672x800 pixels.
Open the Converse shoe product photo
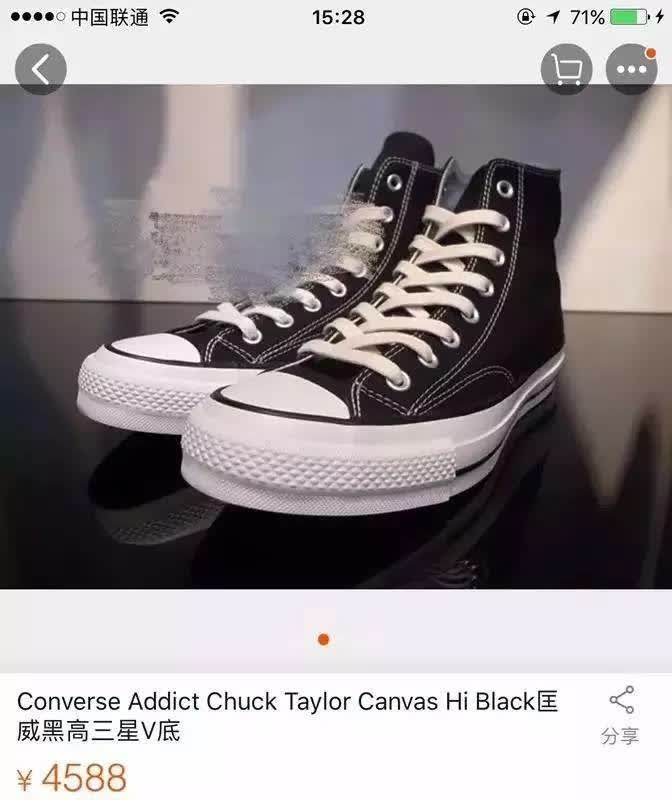coord(336,337)
